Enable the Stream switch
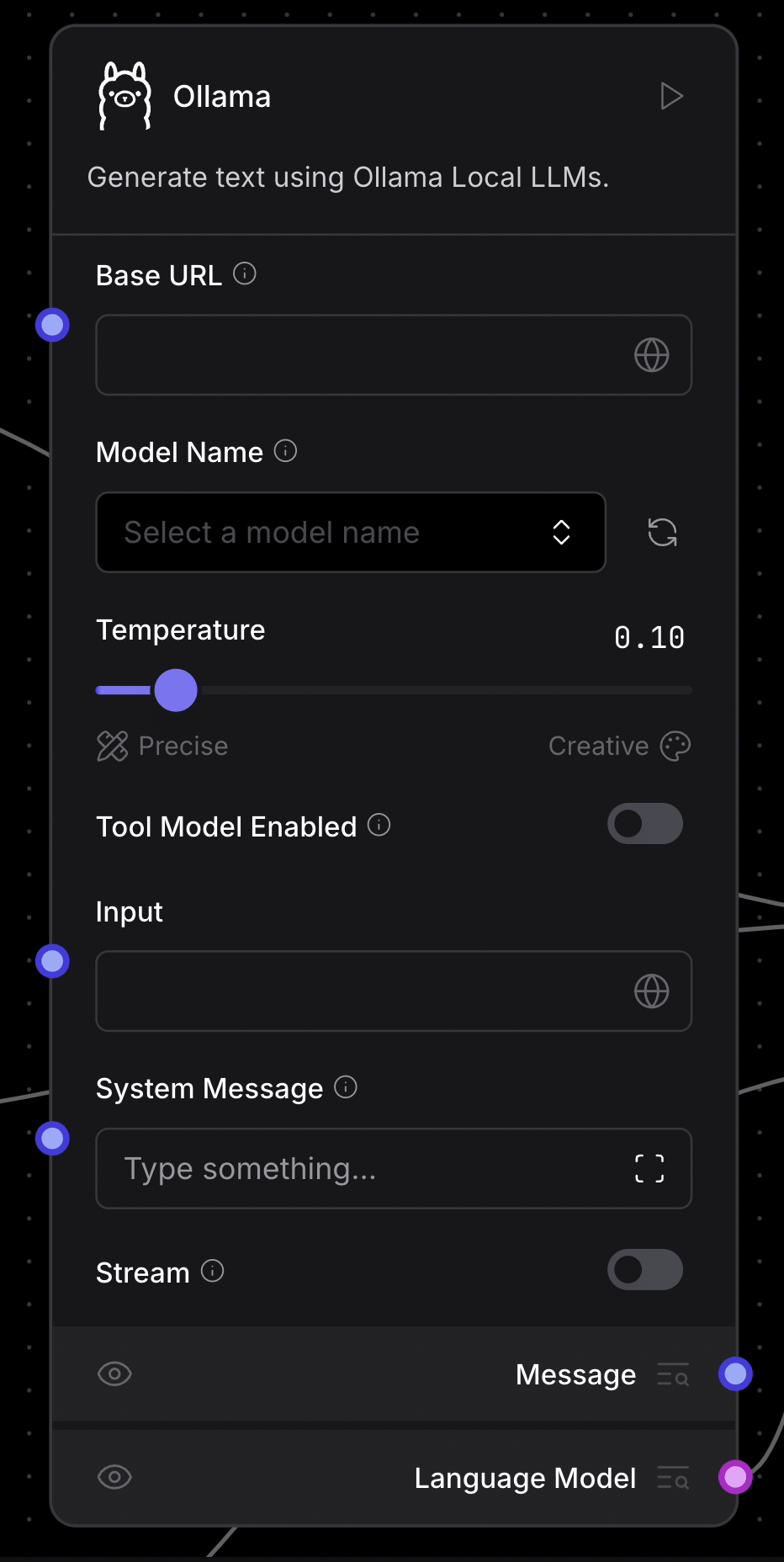 point(644,1270)
